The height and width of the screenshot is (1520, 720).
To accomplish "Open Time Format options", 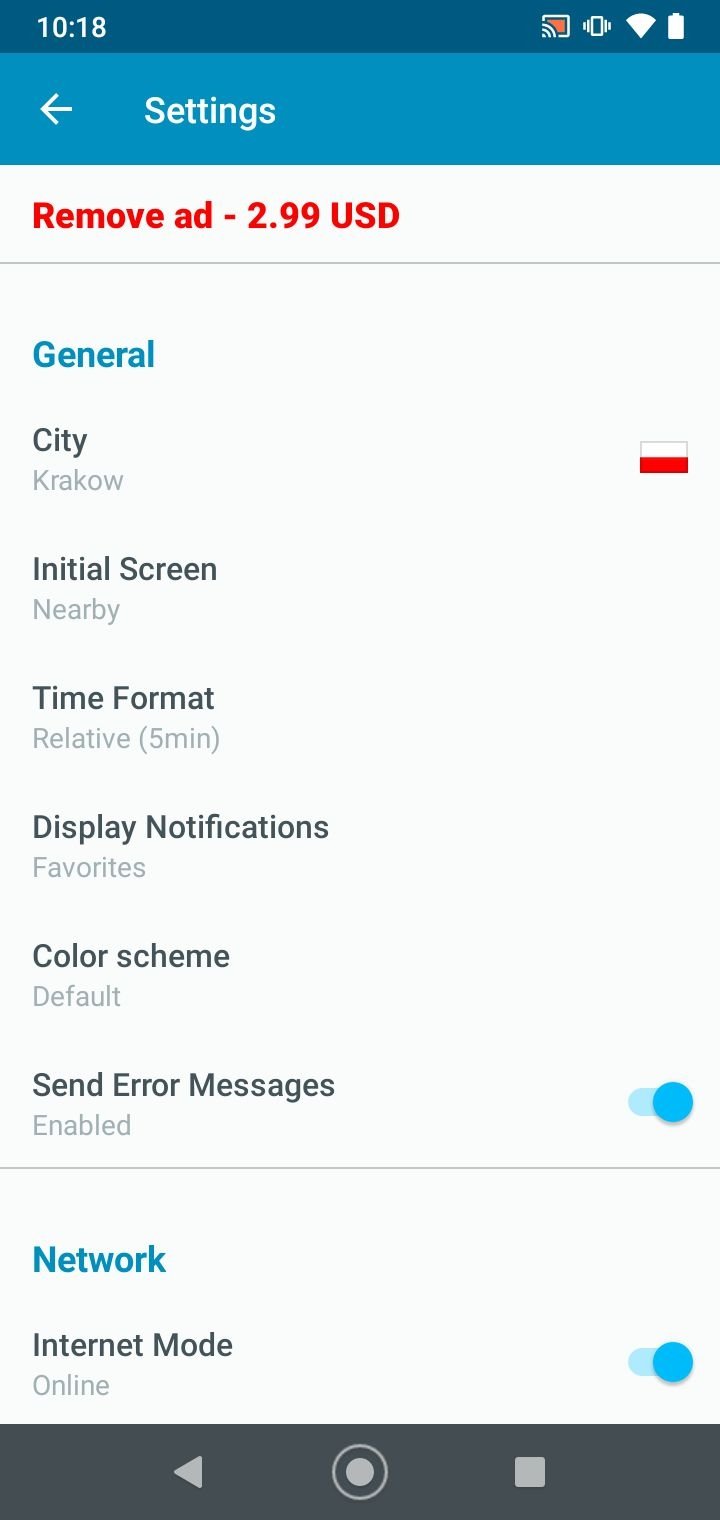I will (360, 717).
